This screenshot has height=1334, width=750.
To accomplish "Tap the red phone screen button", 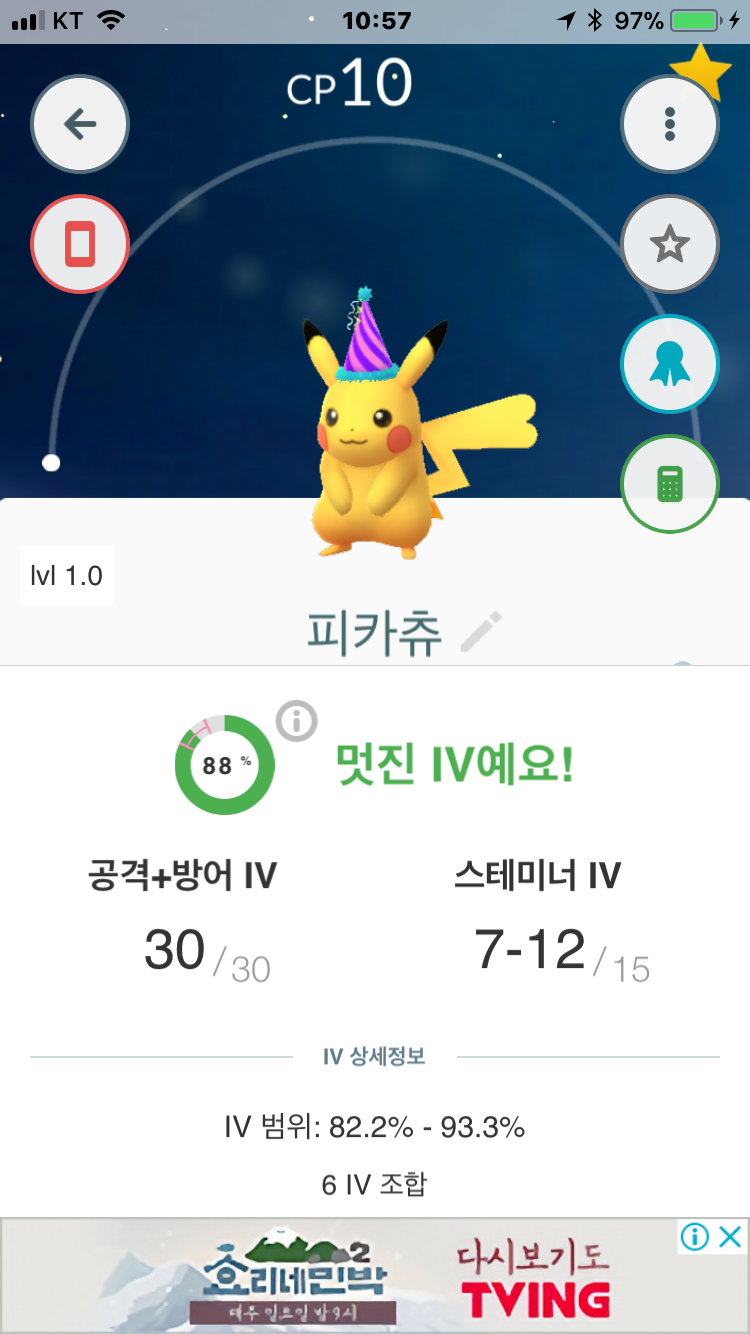I will (x=80, y=244).
